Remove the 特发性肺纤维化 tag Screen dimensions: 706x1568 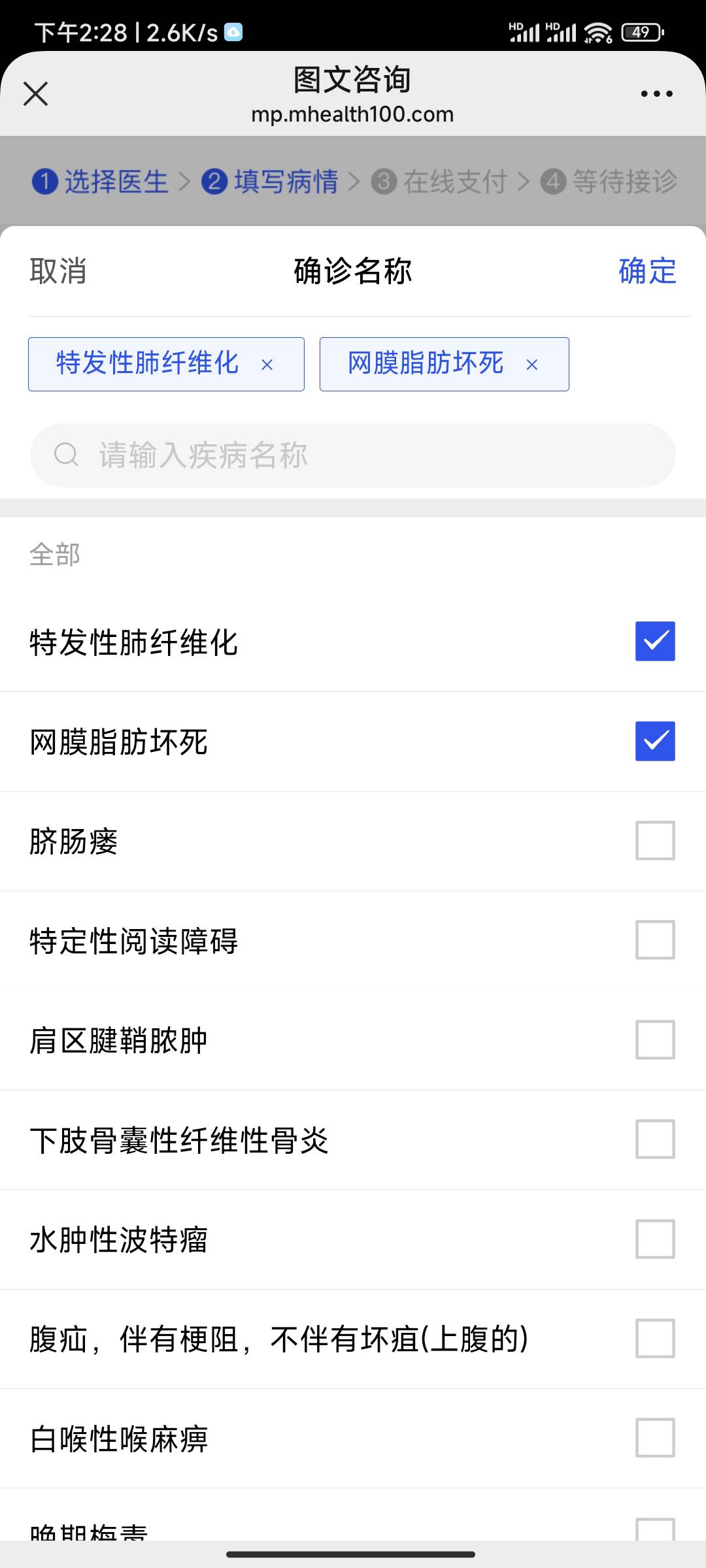[267, 365]
